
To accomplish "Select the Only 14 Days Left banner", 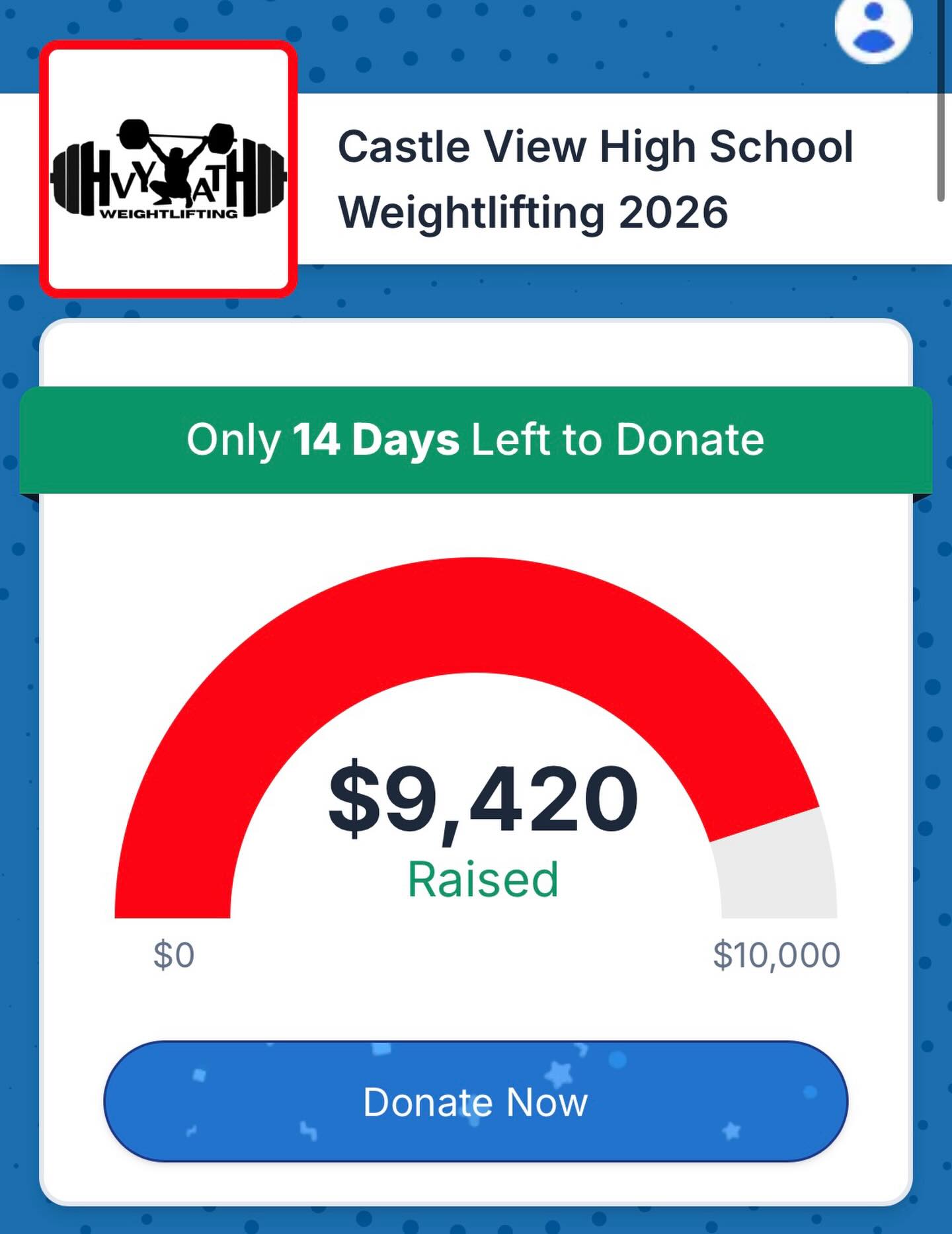I will click(x=475, y=440).
